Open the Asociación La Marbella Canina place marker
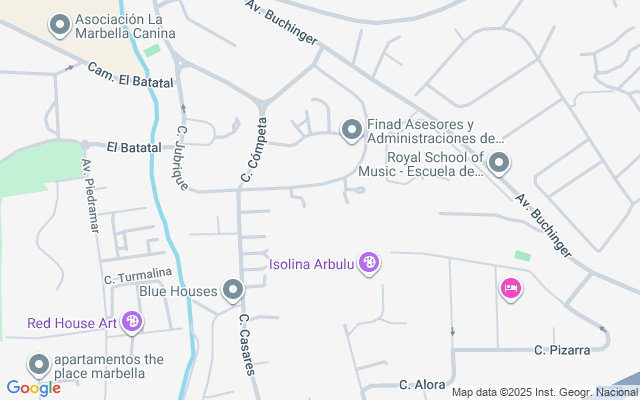This screenshot has height=400, width=640. pos(60,24)
